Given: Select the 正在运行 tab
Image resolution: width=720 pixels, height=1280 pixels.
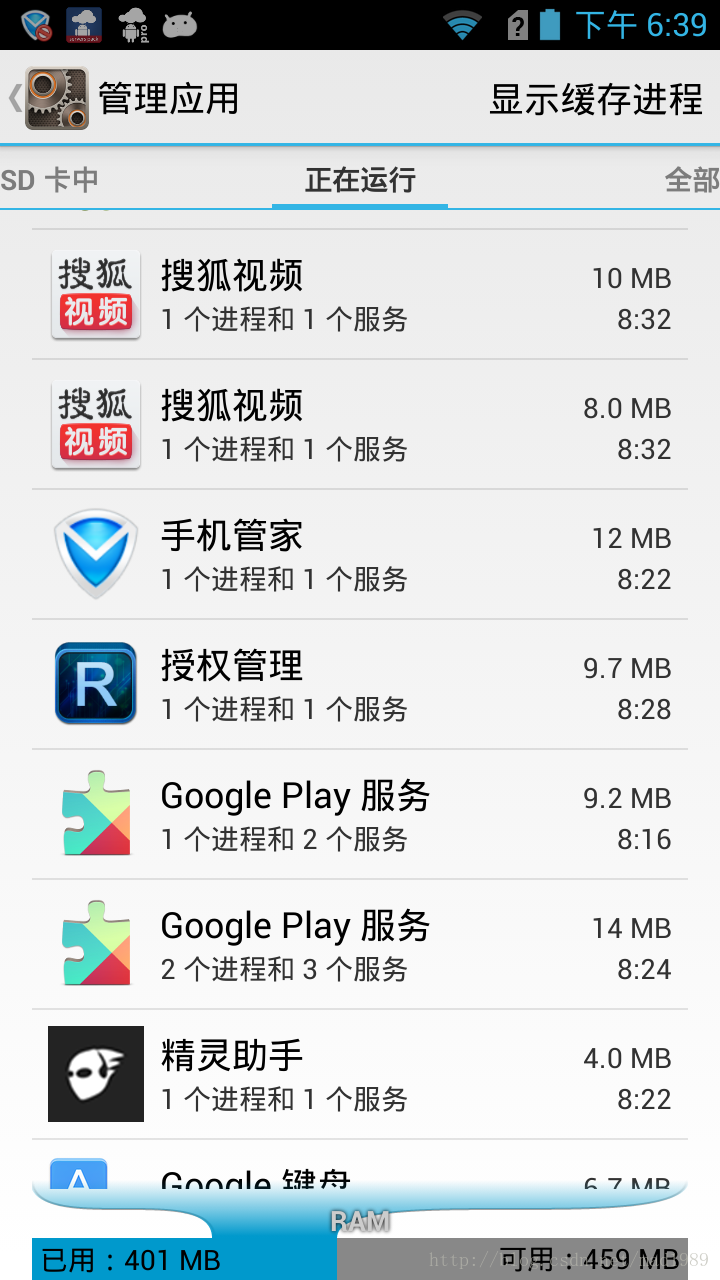Looking at the screenshot, I should click(x=360, y=180).
